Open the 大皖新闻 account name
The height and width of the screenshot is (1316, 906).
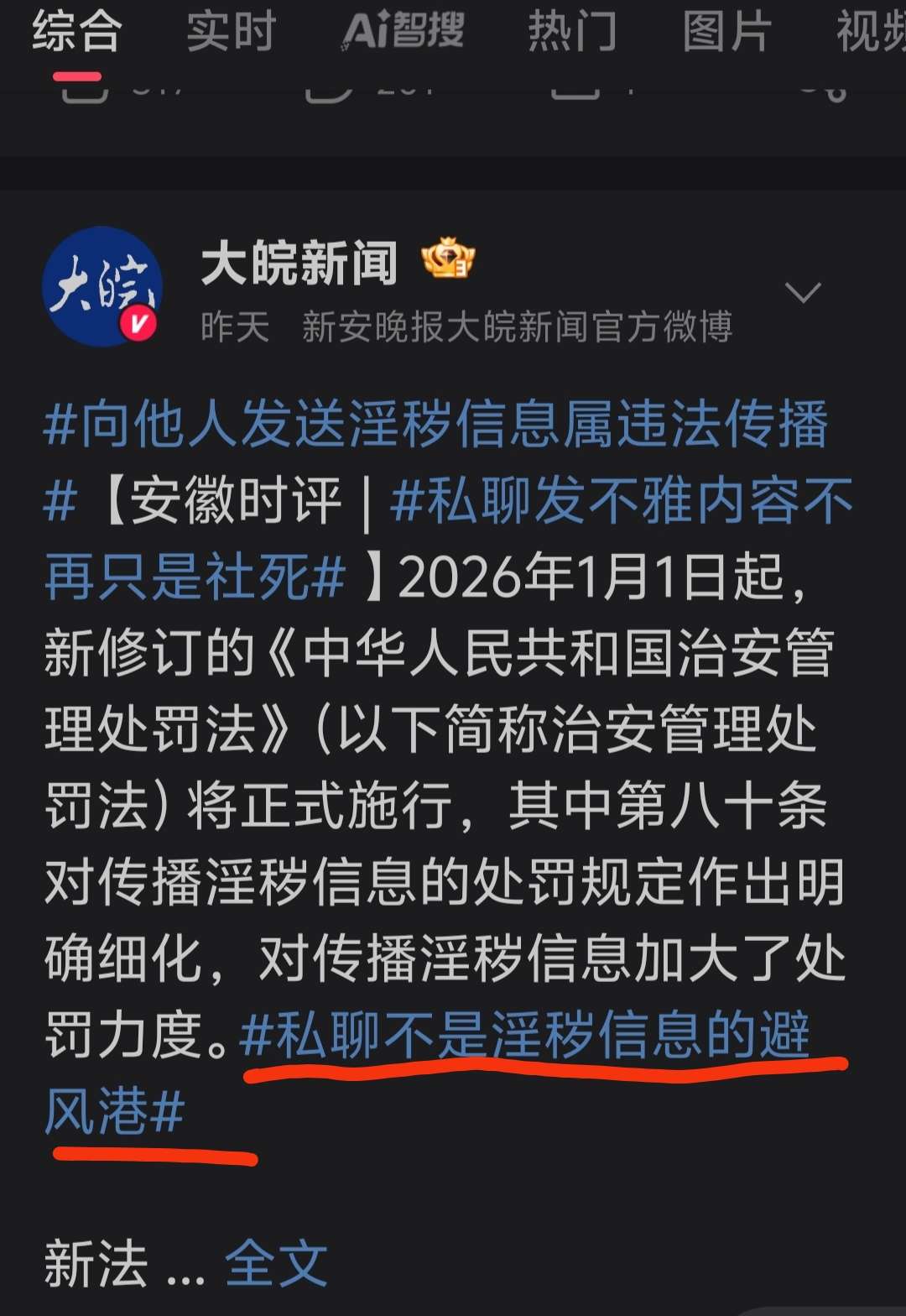(x=299, y=263)
